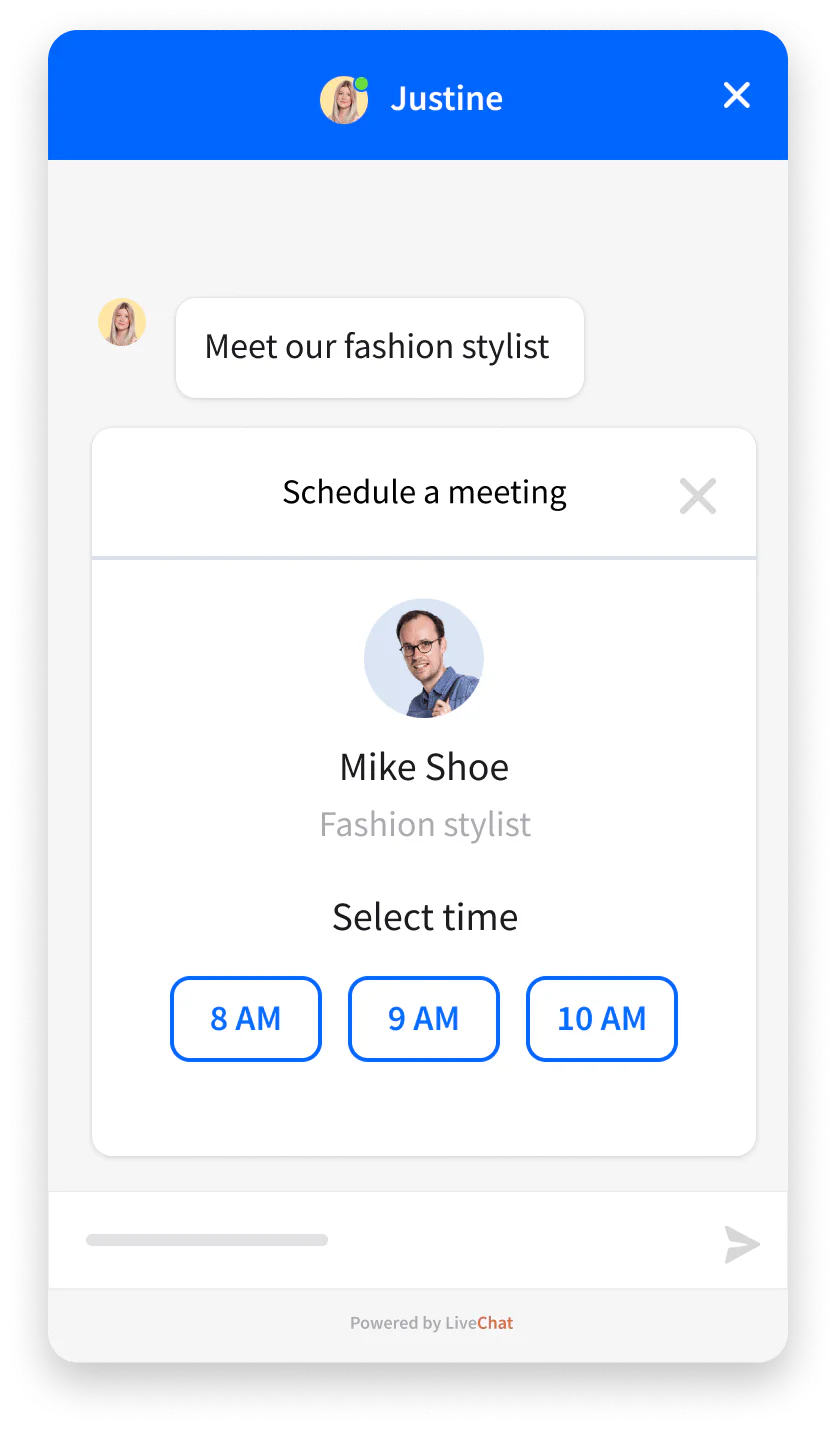The width and height of the screenshot is (836, 1429).
Task: Open the Powered by LiveChat link
Action: click(x=431, y=1323)
